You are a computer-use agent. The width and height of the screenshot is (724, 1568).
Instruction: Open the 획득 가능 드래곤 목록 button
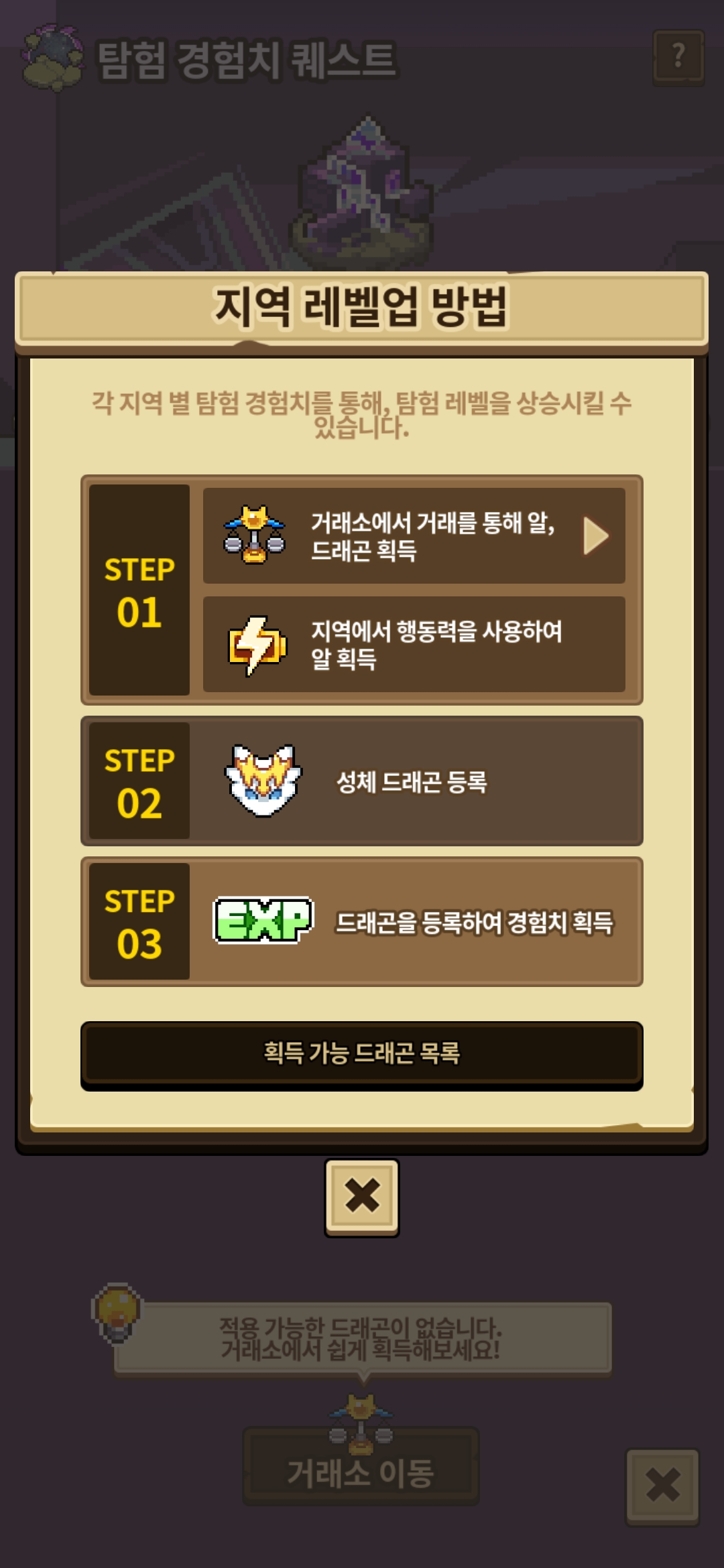coord(361,1053)
